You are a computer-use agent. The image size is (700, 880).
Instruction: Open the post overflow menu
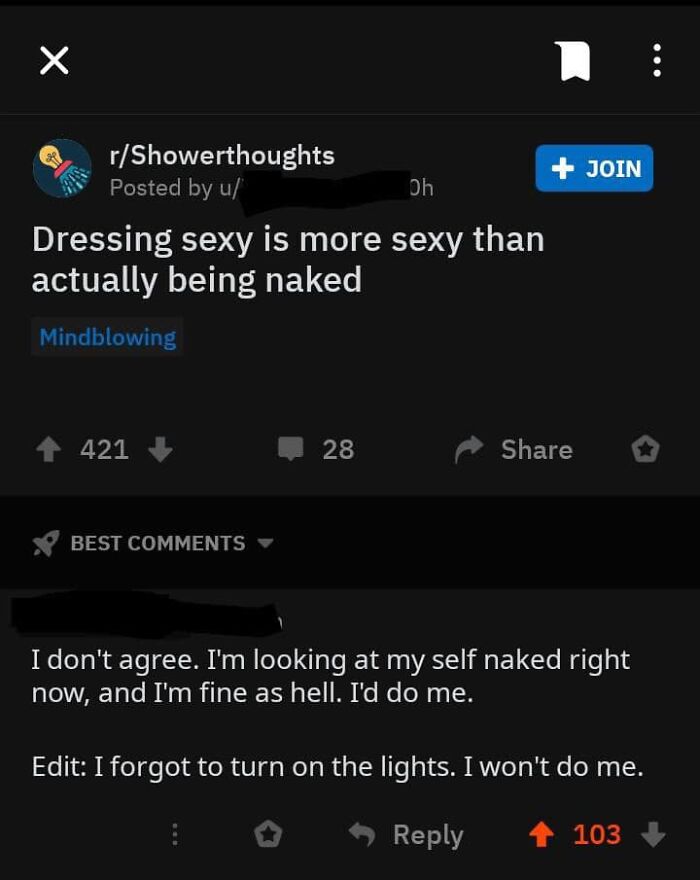pyautogui.click(x=657, y=62)
